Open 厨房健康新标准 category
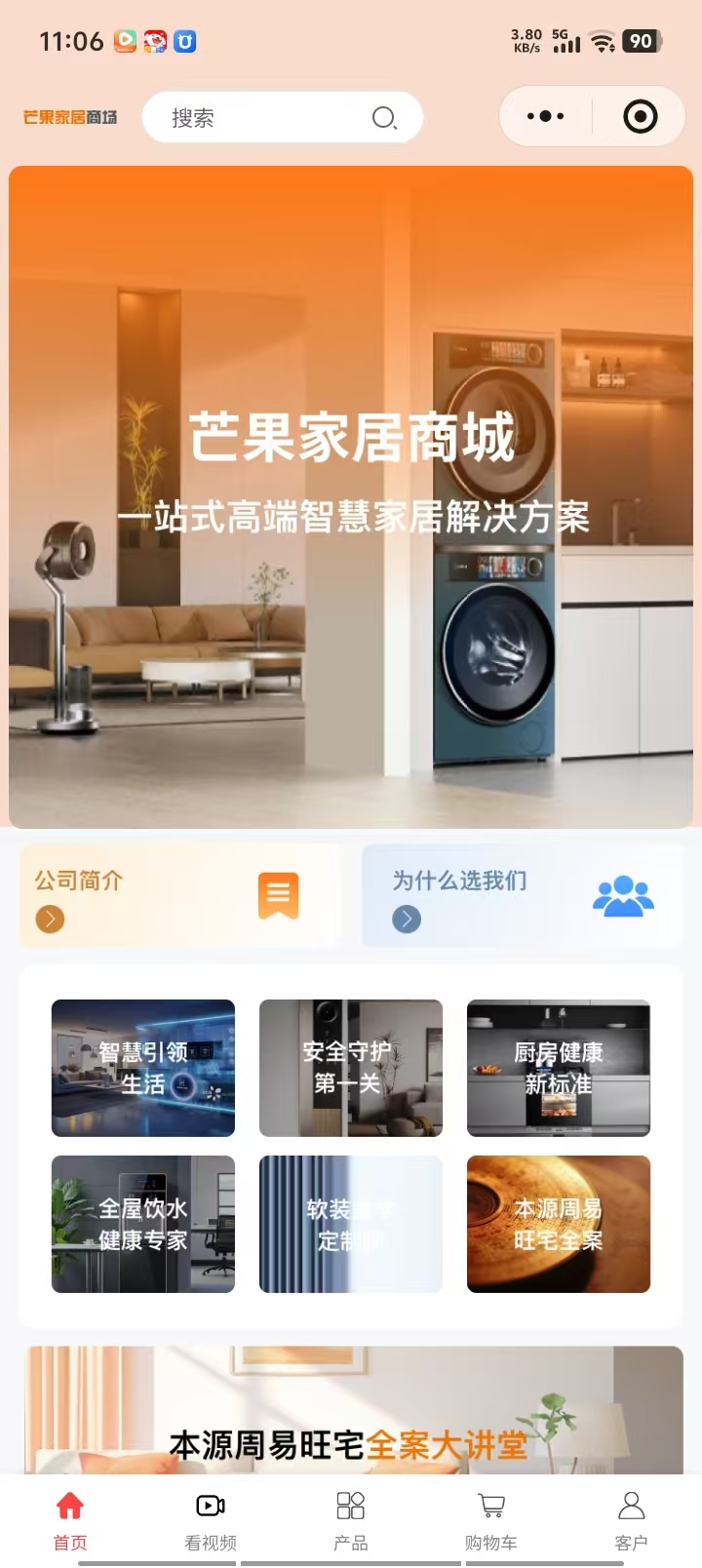This screenshot has height=1568, width=702. 559,1068
